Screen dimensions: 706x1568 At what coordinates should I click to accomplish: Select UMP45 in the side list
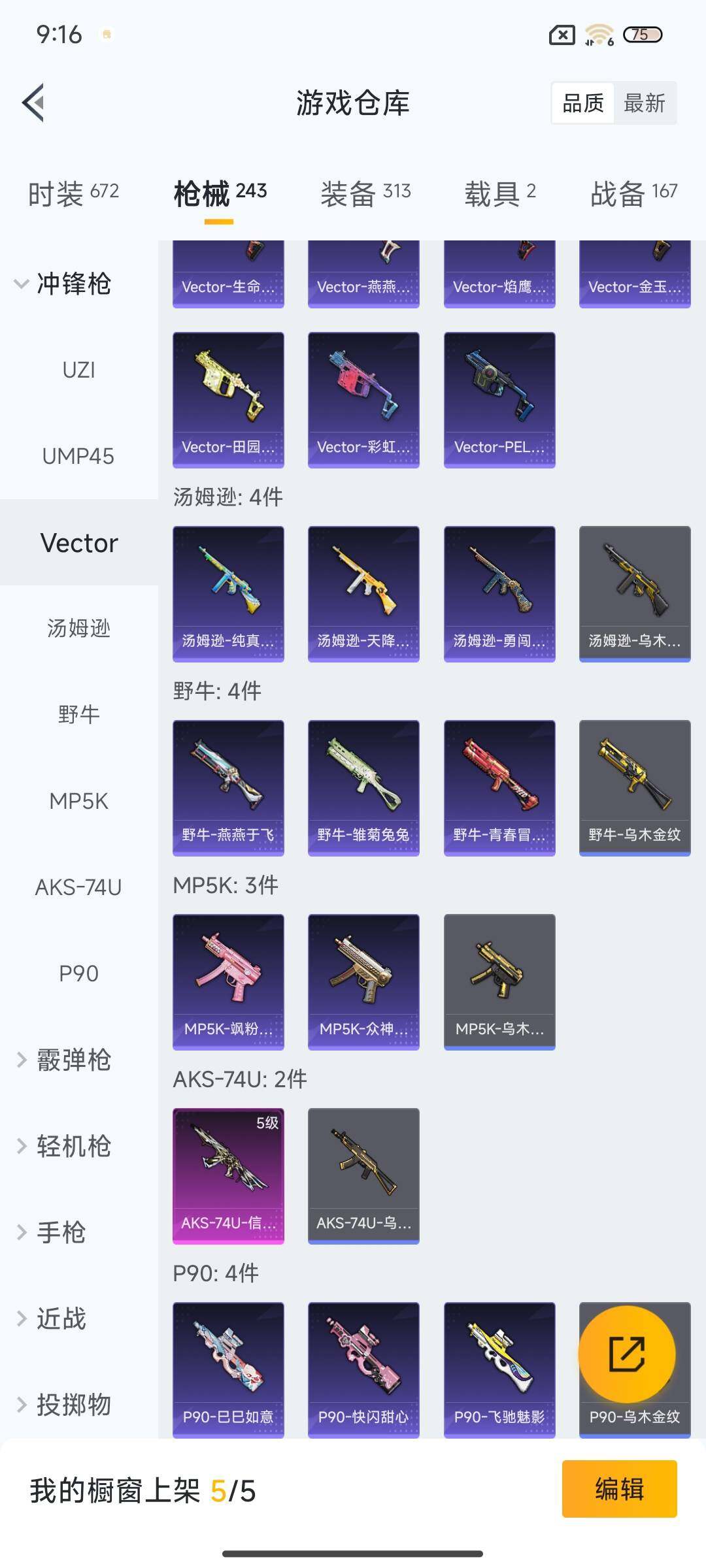[x=78, y=456]
